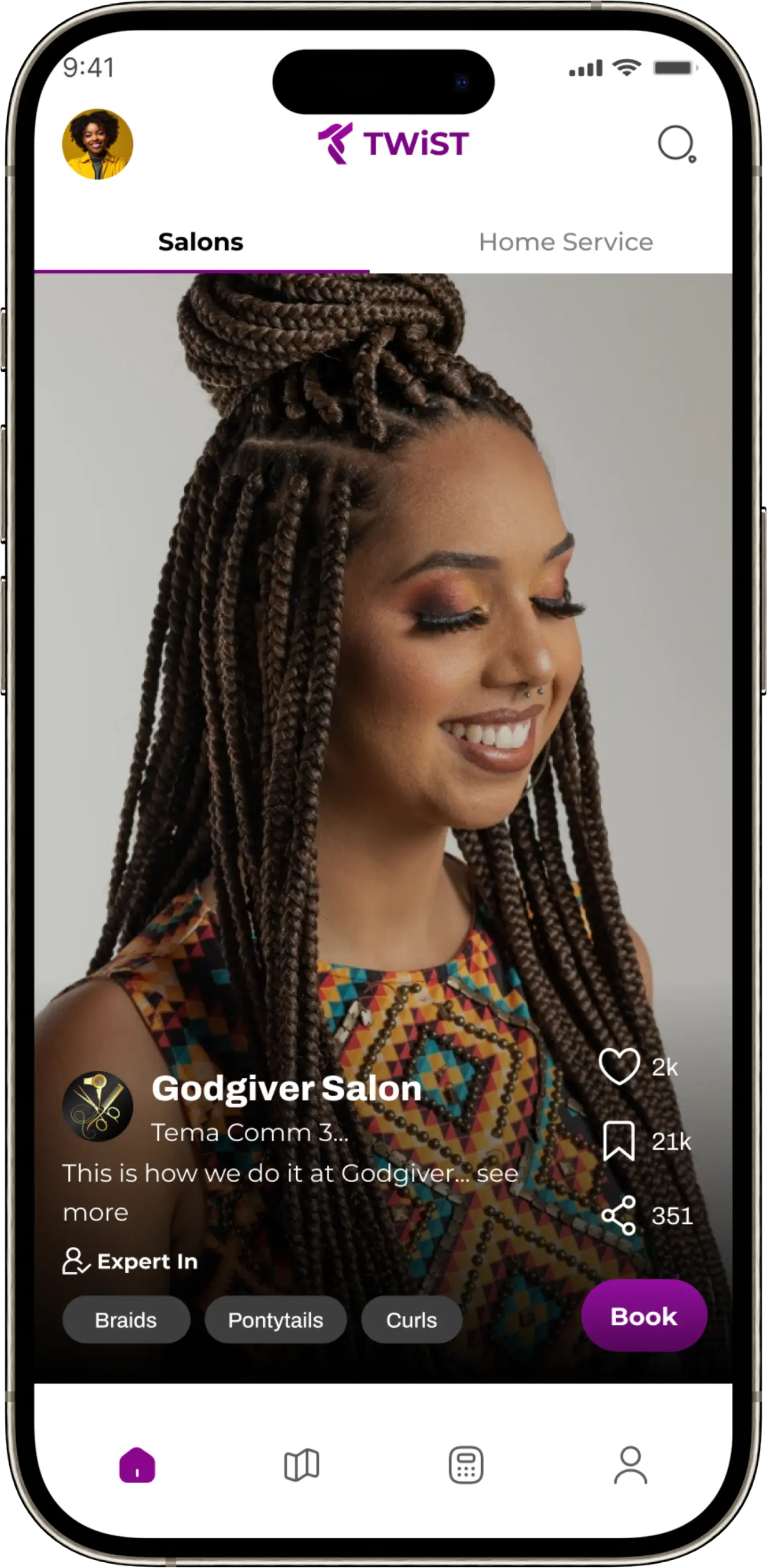Screen dimensions: 767x1568
Task: Select the Salons tab
Action: (201, 242)
